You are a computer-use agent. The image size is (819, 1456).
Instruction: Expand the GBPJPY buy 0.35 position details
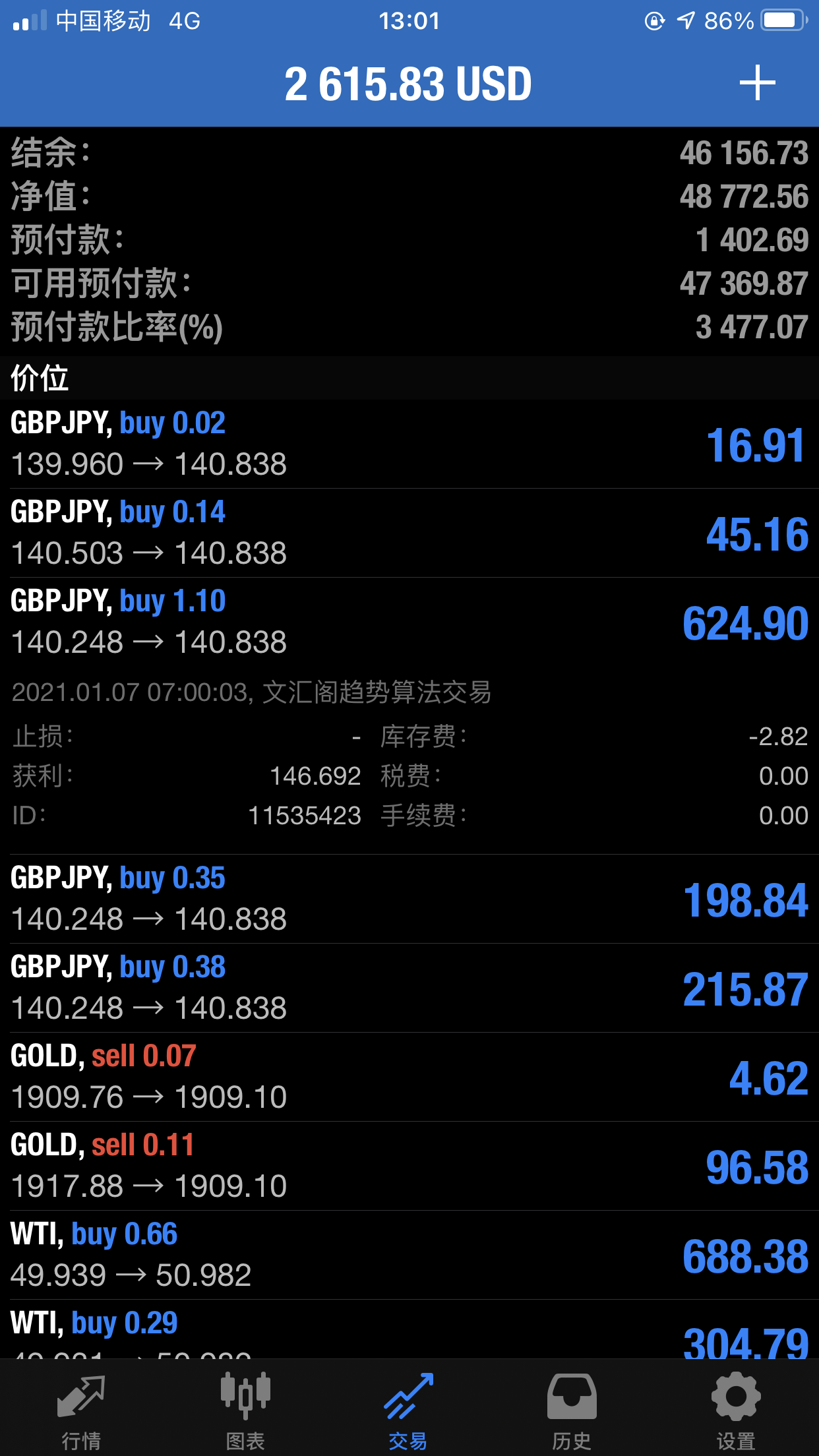pyautogui.click(x=409, y=897)
